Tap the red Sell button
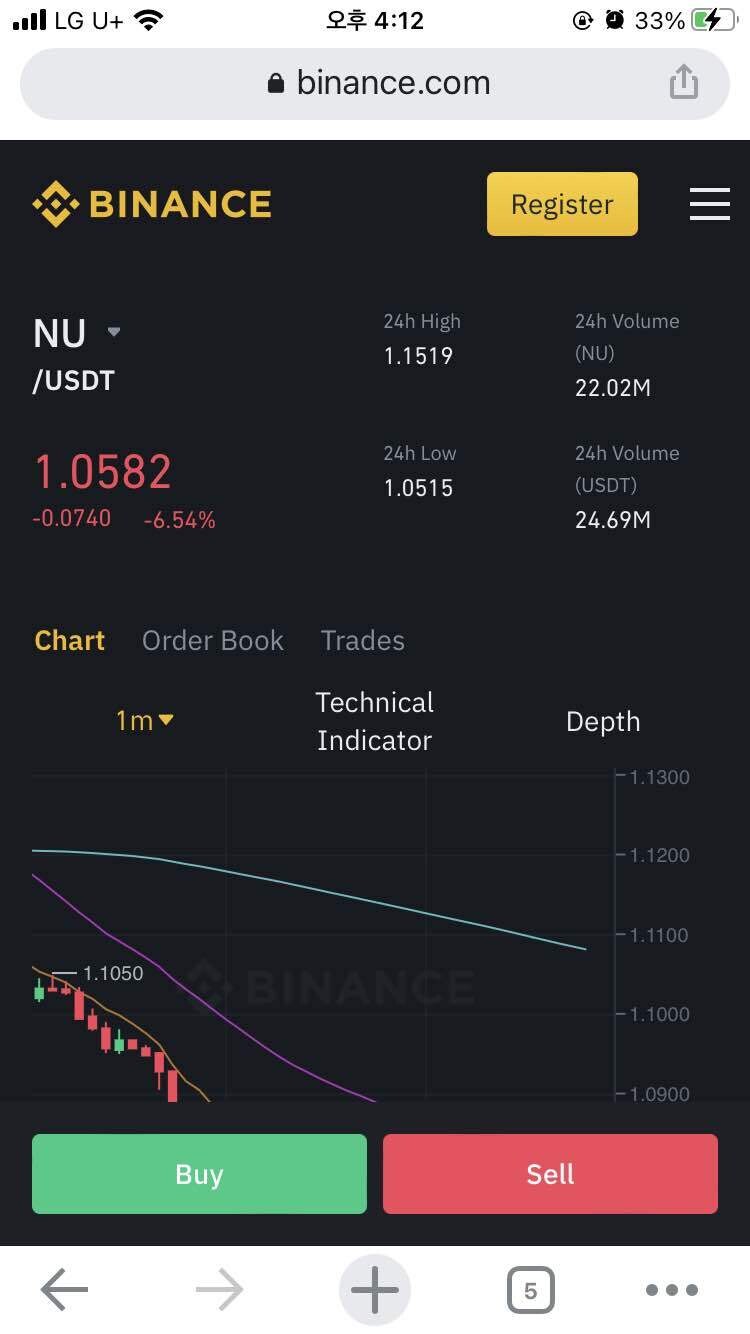The width and height of the screenshot is (750, 1334). [550, 1174]
